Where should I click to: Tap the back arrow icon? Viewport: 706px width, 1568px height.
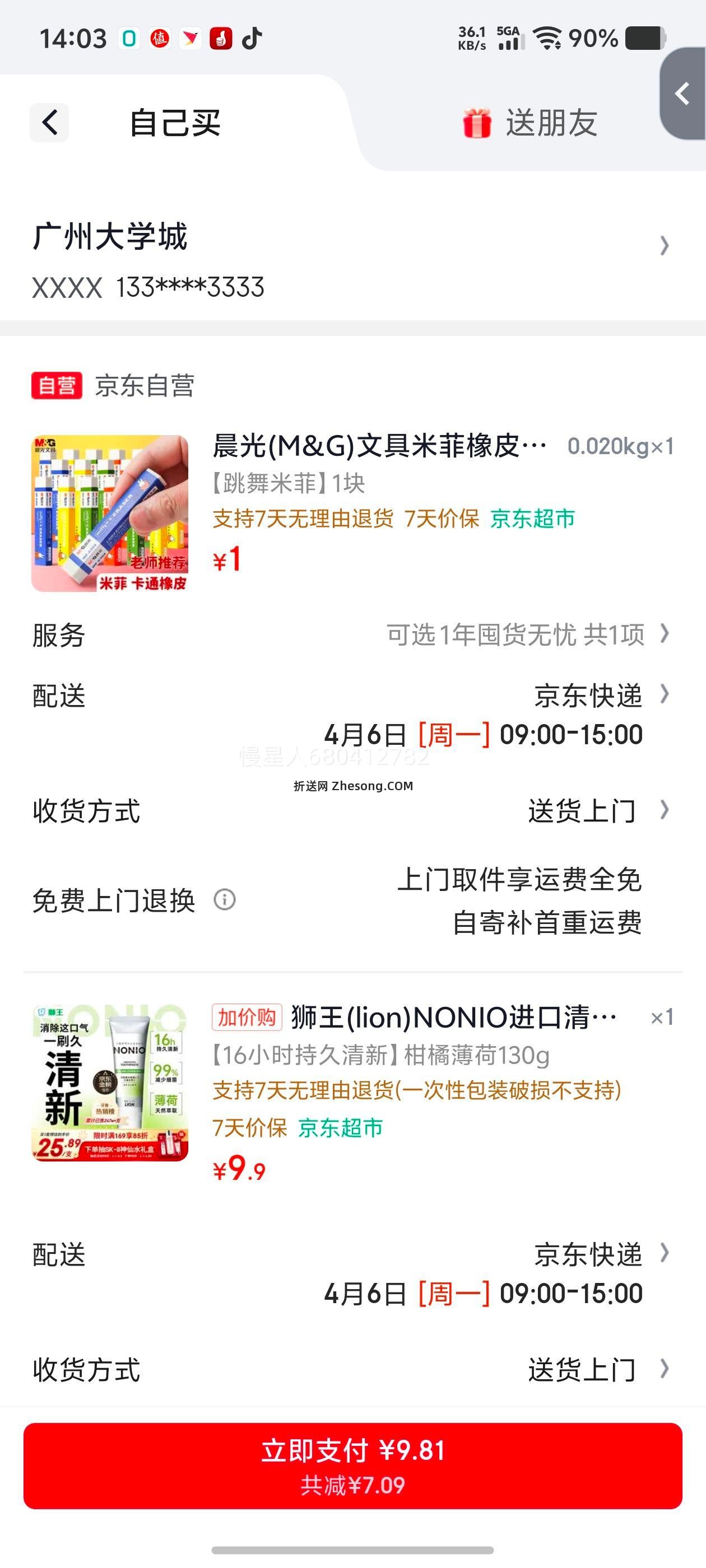tap(48, 122)
